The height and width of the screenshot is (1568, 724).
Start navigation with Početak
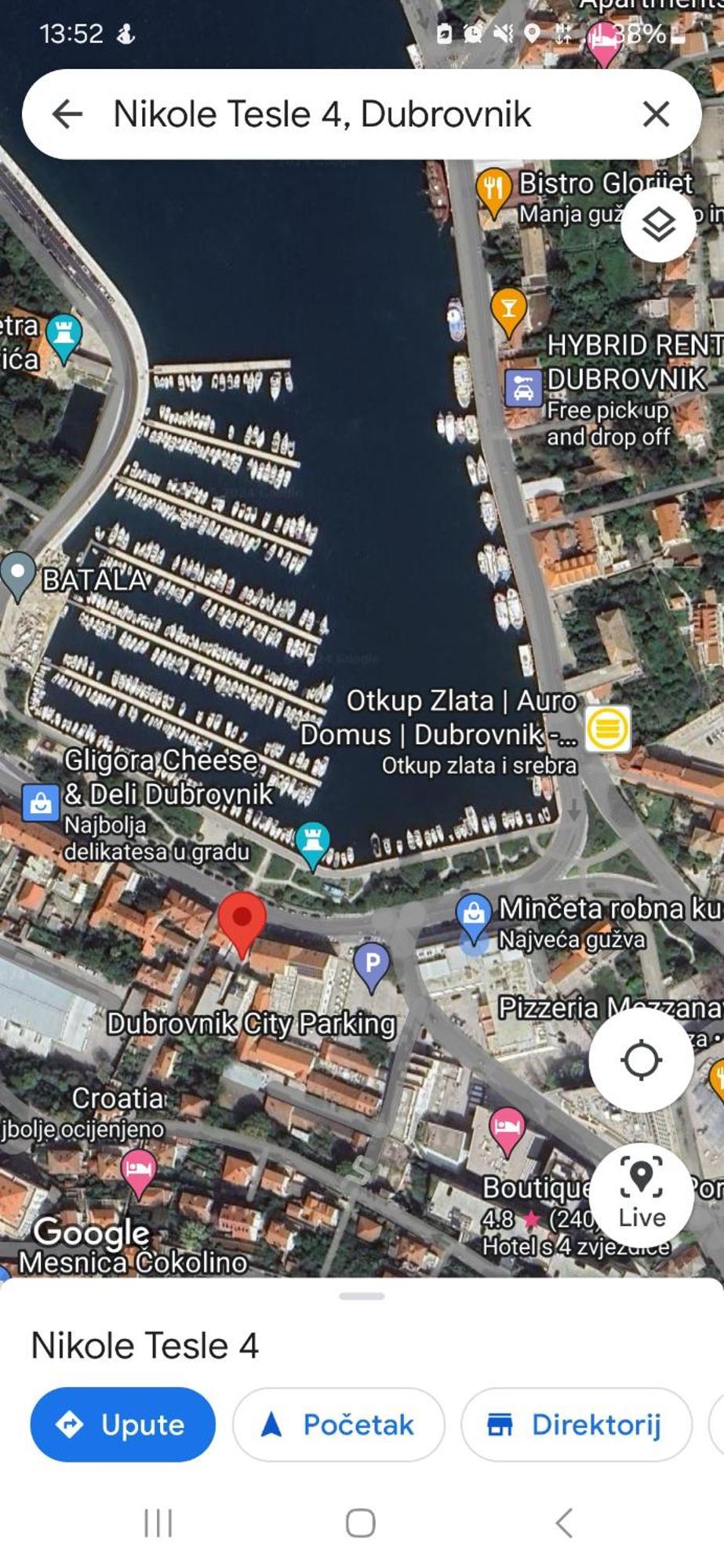click(x=338, y=1425)
